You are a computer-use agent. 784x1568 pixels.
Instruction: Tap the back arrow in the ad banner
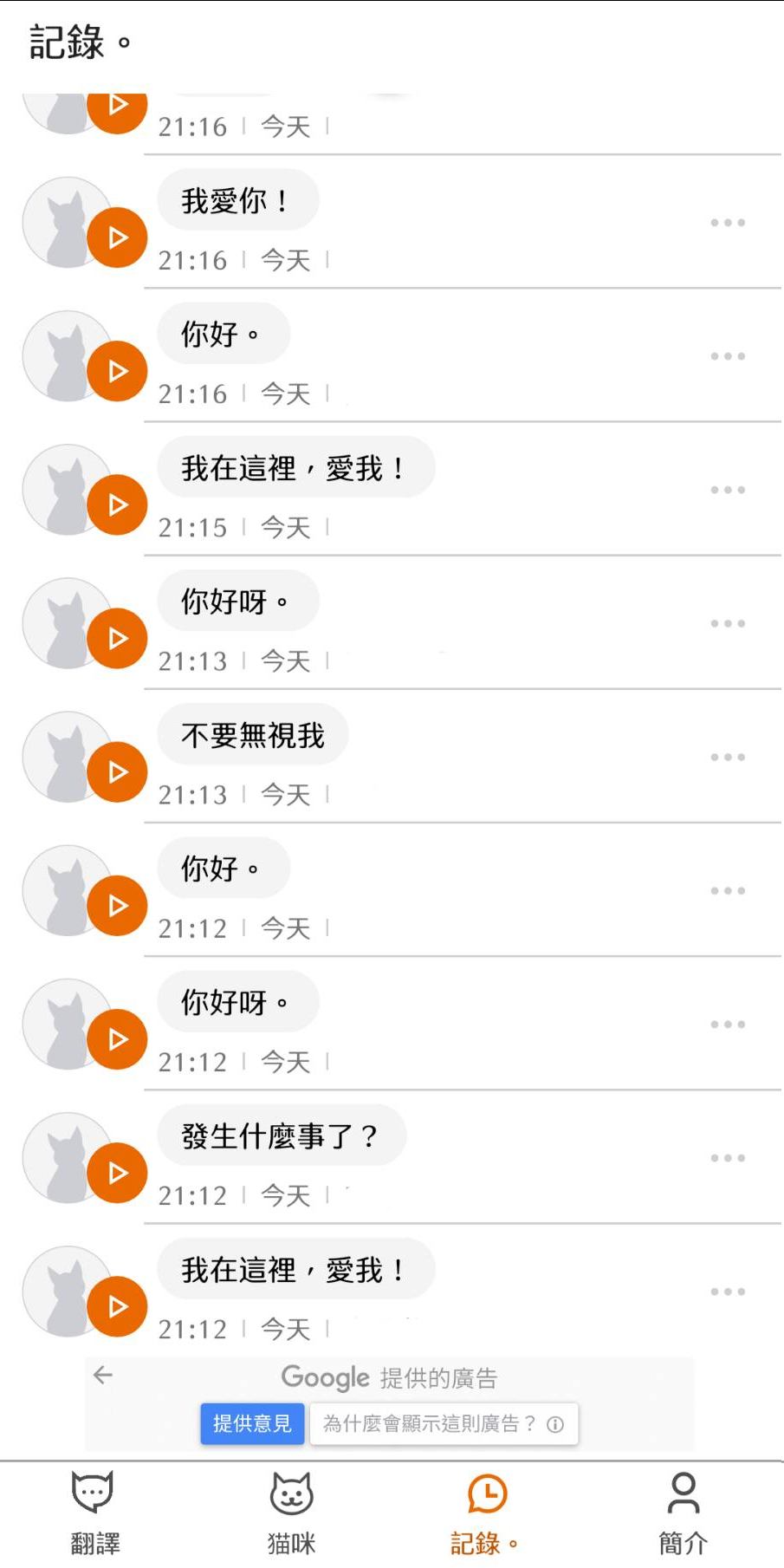click(103, 1375)
